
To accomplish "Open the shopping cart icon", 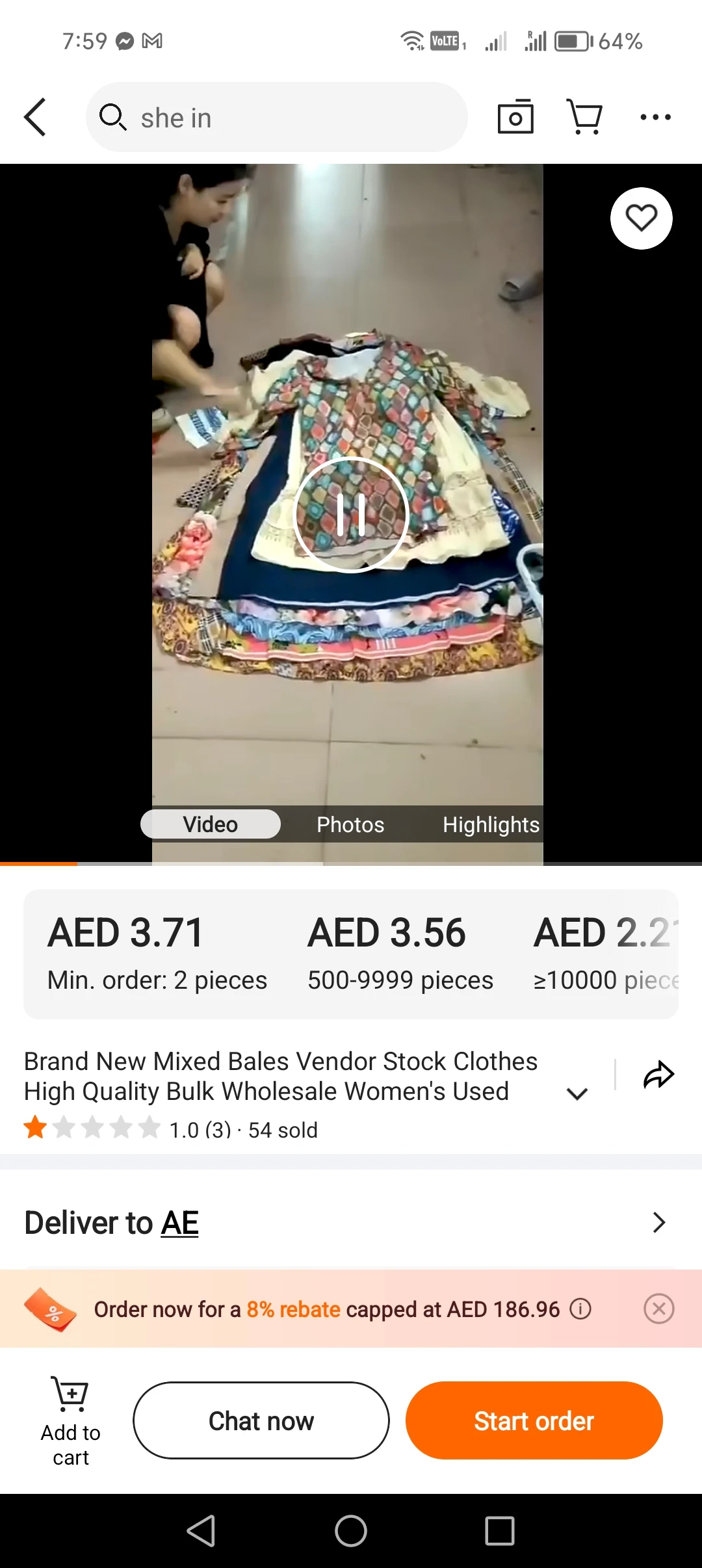I will tap(584, 117).
